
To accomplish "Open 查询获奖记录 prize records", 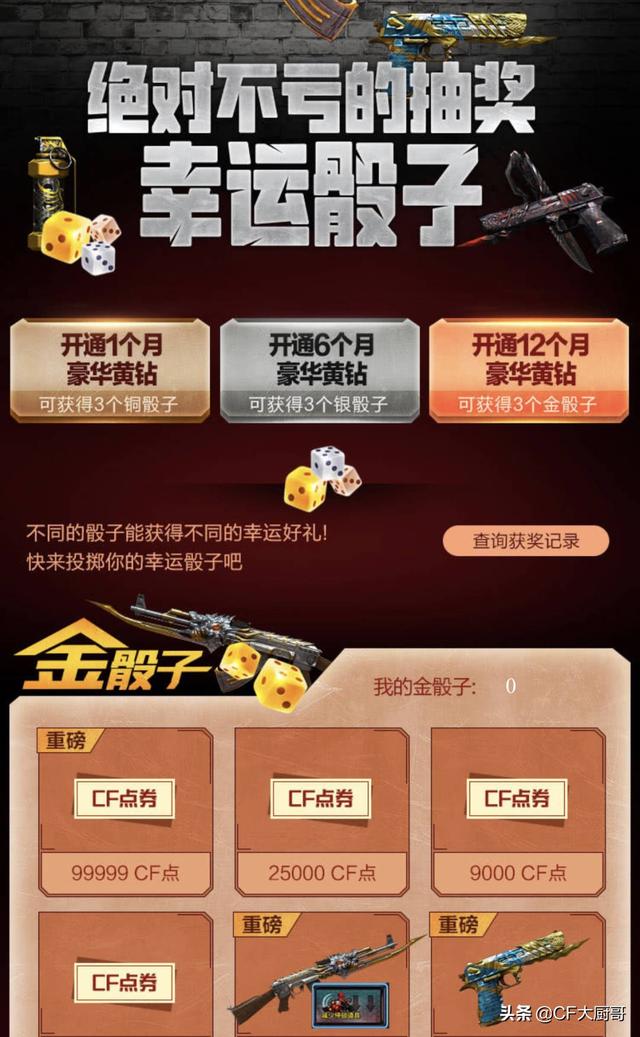I will click(526, 541).
